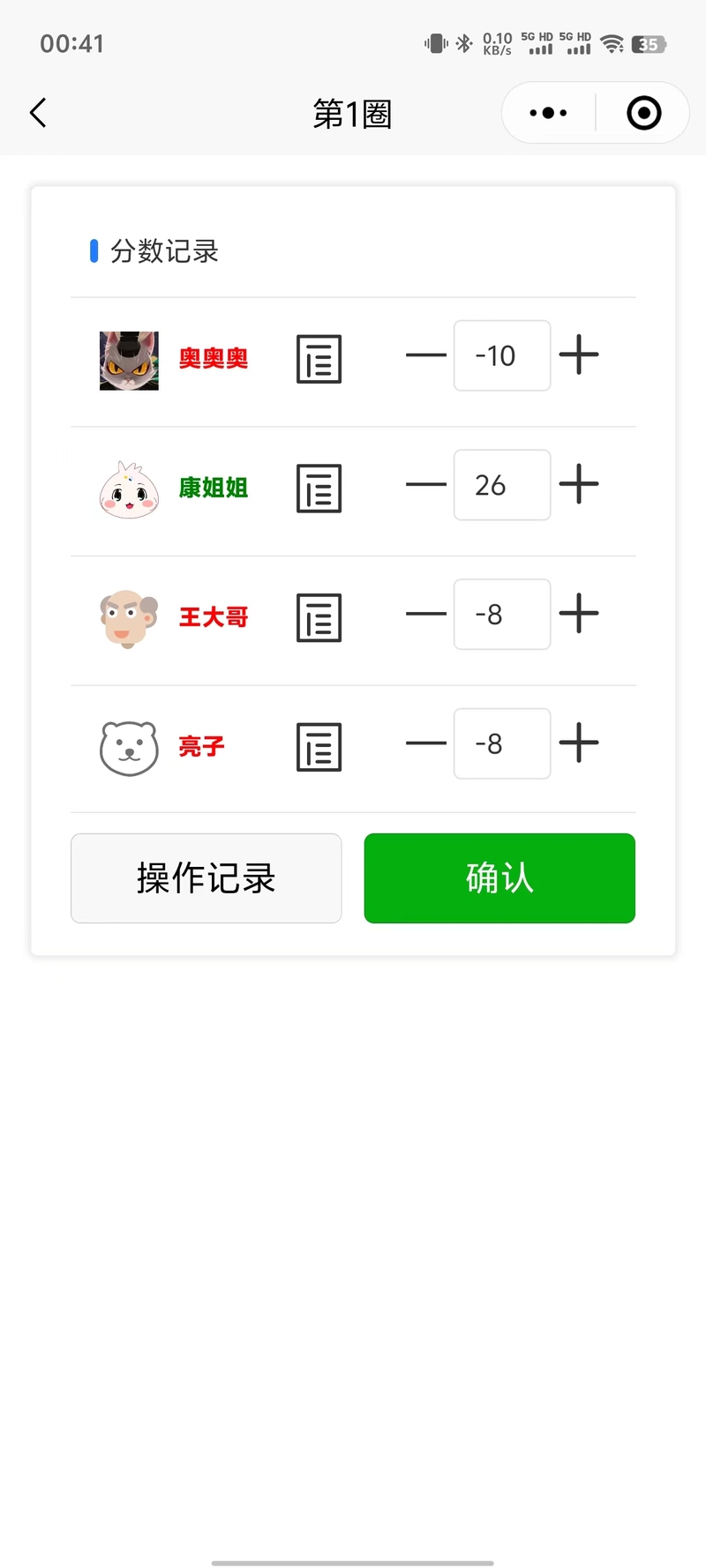Open the detail list icon for 王大哥
This screenshot has width=706, height=1568.
point(319,617)
